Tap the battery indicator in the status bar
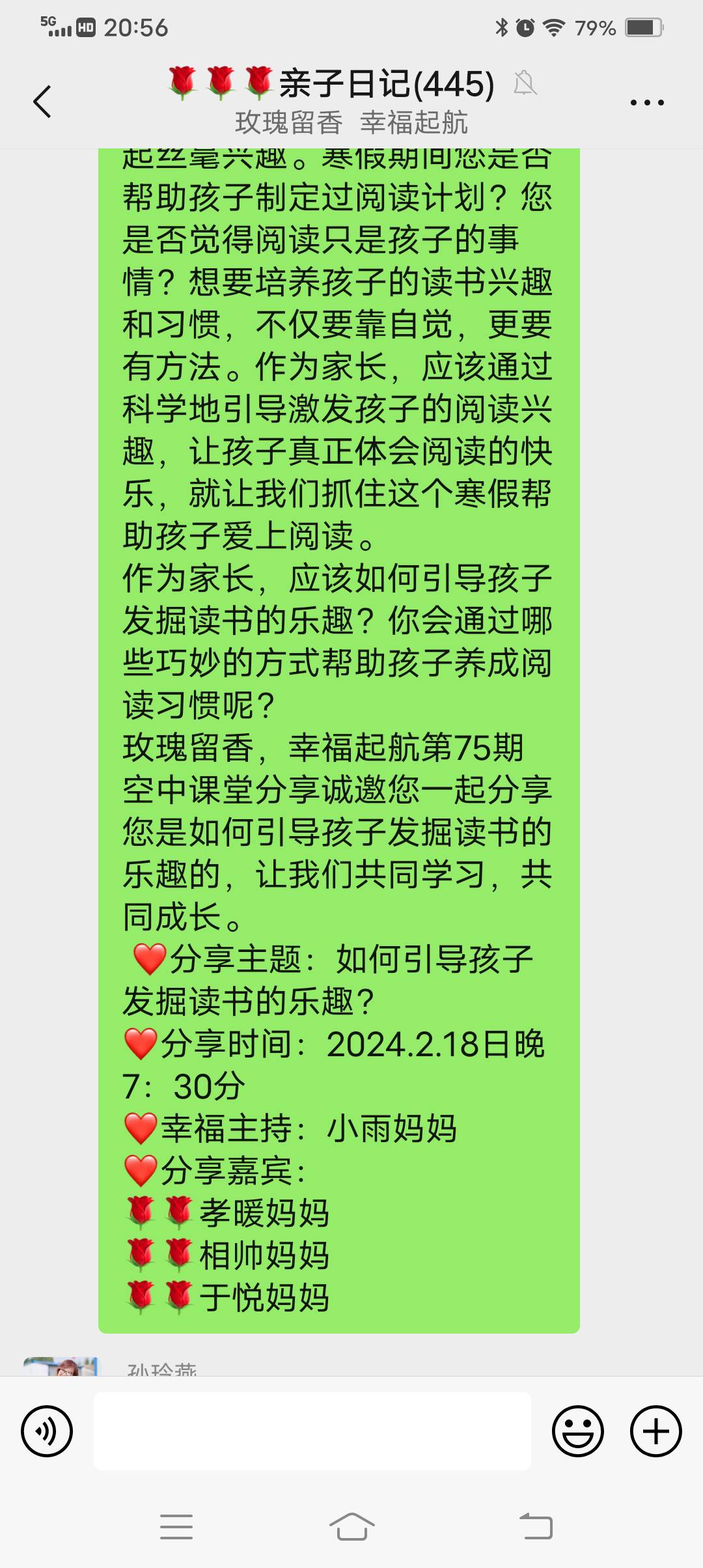 [x=641, y=26]
